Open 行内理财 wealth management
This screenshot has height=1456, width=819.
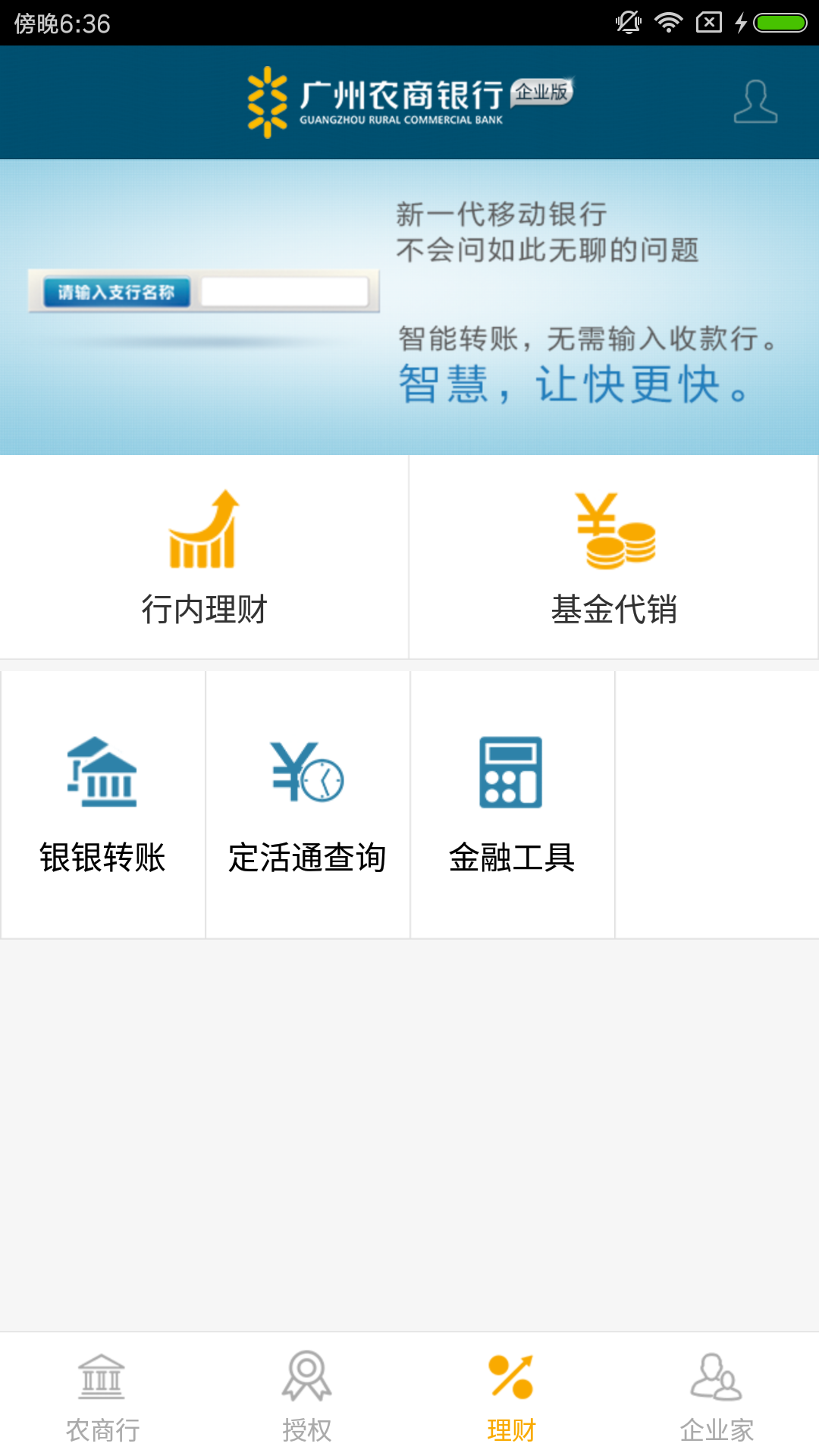[x=204, y=557]
